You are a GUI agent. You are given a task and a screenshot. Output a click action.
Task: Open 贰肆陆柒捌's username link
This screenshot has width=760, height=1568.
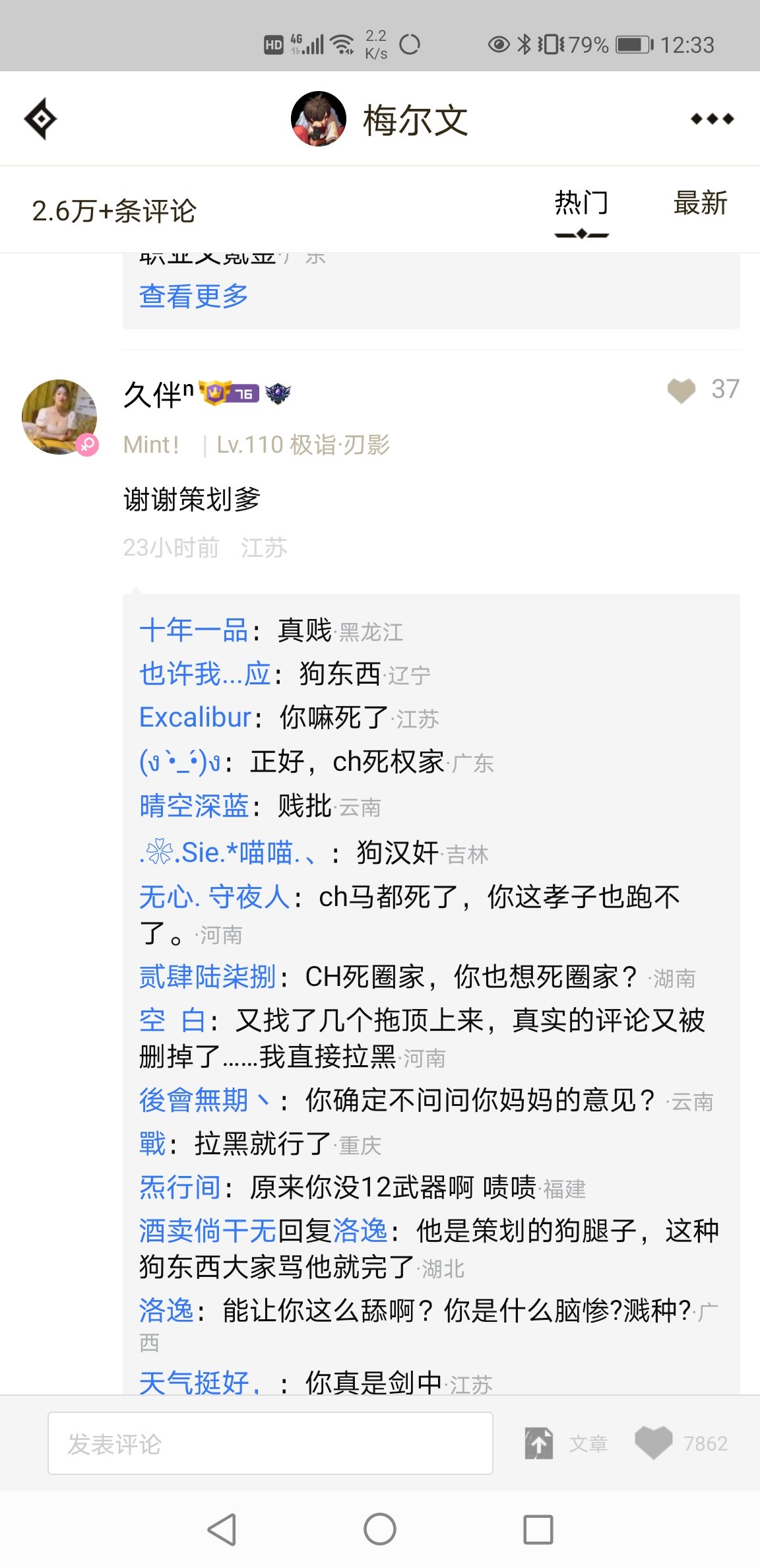(x=208, y=977)
